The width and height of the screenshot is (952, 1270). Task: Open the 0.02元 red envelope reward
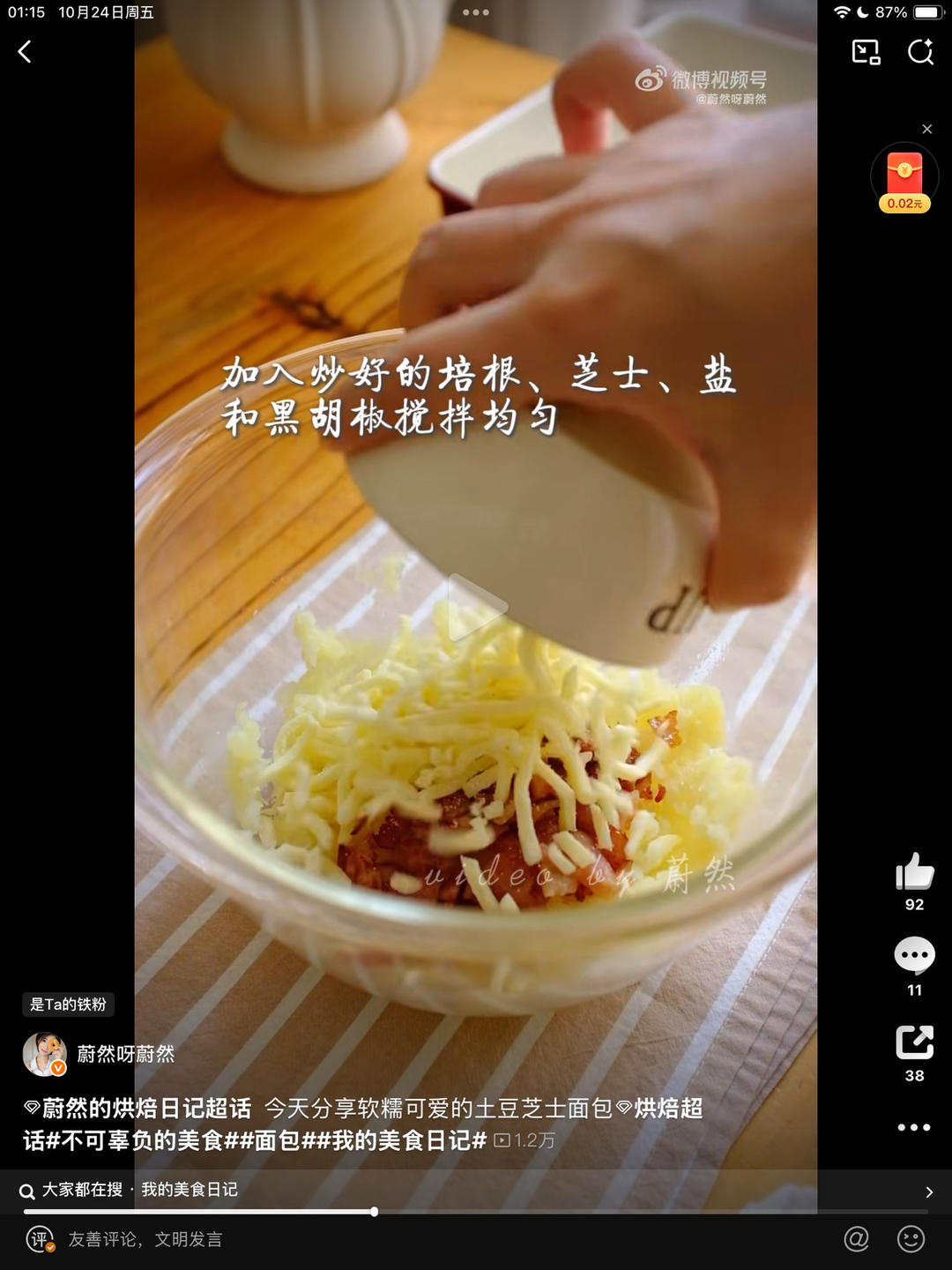903,176
